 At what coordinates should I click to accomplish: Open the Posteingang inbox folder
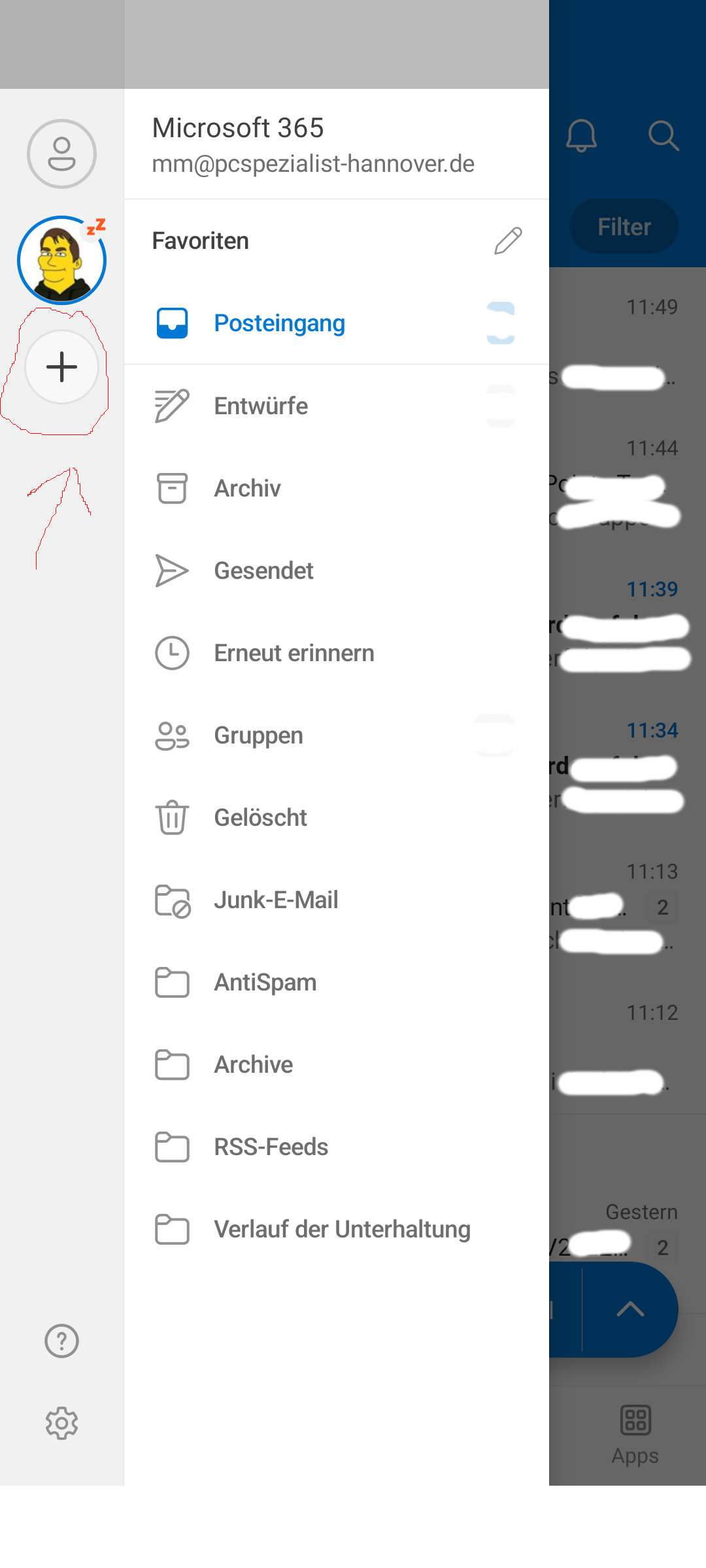click(x=279, y=323)
